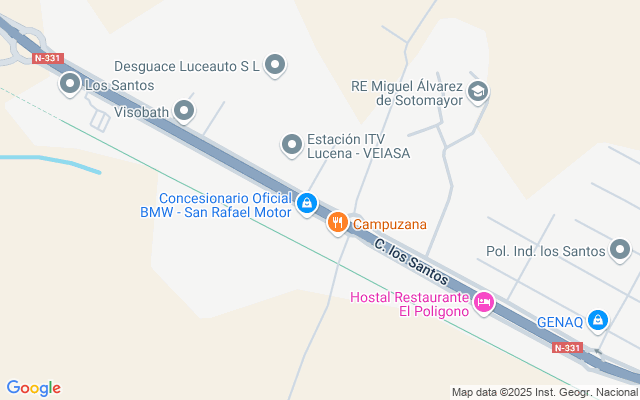
Task: Open the Estación ITV Lucena - VEIASA marker
Action: (291, 145)
